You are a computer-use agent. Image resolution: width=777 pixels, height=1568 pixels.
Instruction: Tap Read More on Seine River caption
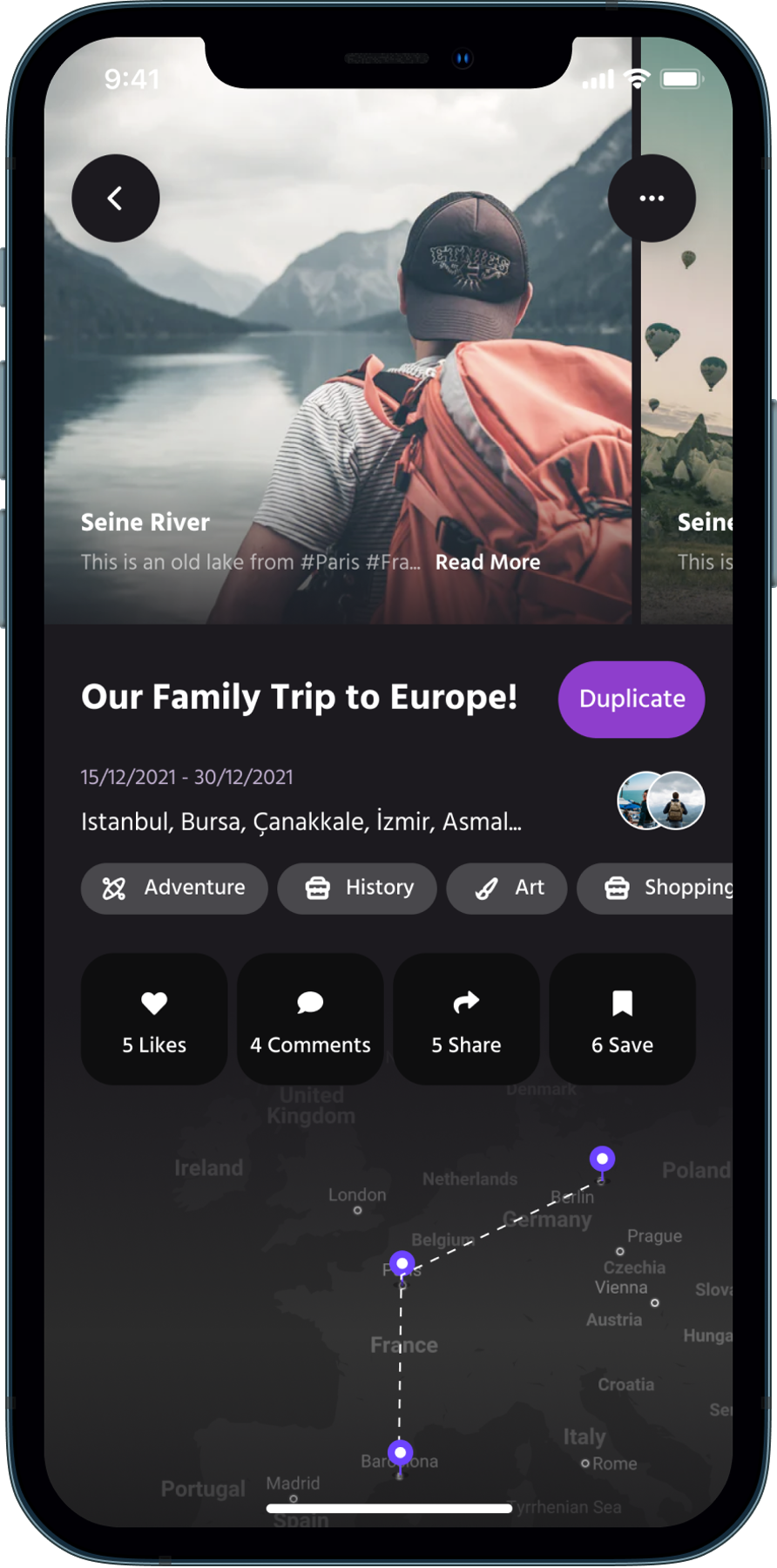point(488,563)
